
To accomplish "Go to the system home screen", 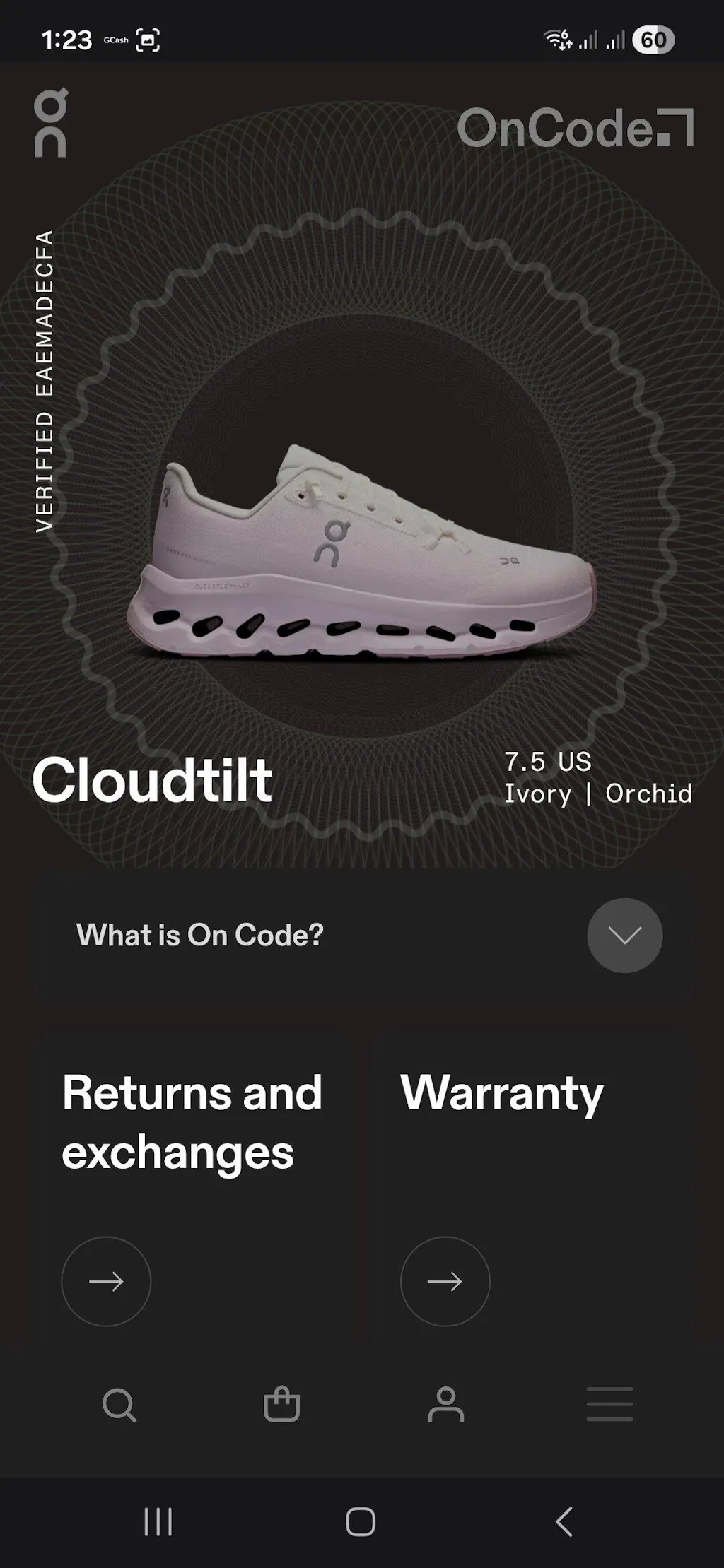I will pos(361,1521).
